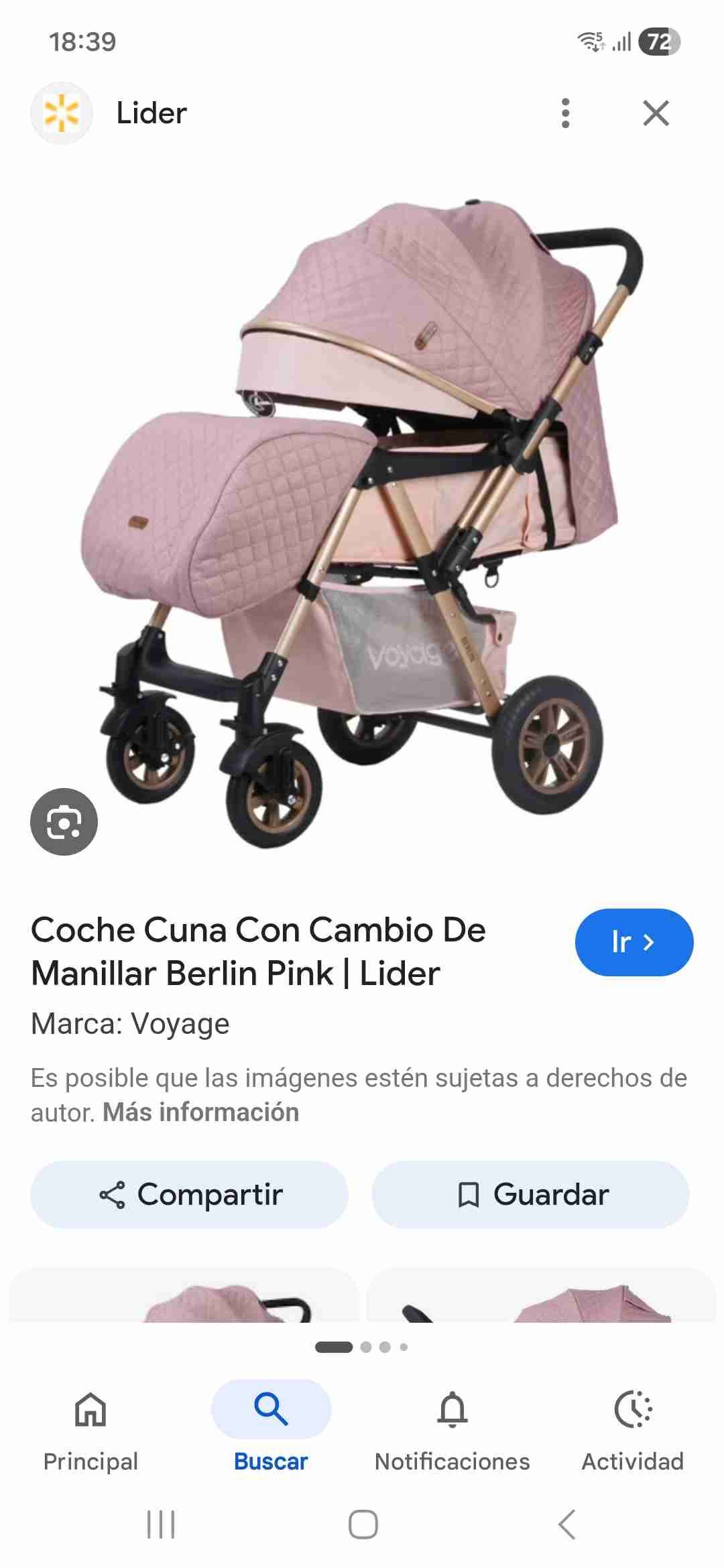This screenshot has height=1568, width=724.
Task: Tap the stroller product title link
Action: coord(258,952)
